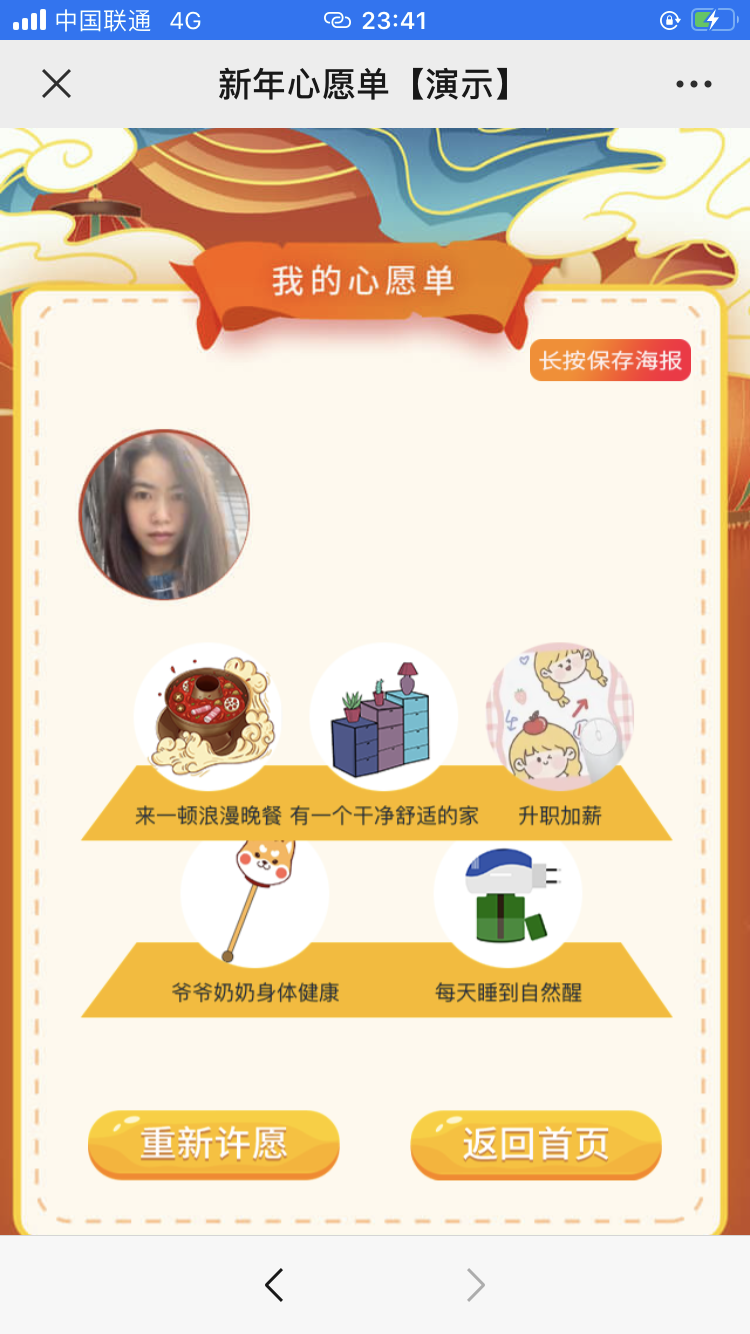This screenshot has width=750, height=1334.
Task: Go back with the browser back arrow
Action: tap(274, 1285)
